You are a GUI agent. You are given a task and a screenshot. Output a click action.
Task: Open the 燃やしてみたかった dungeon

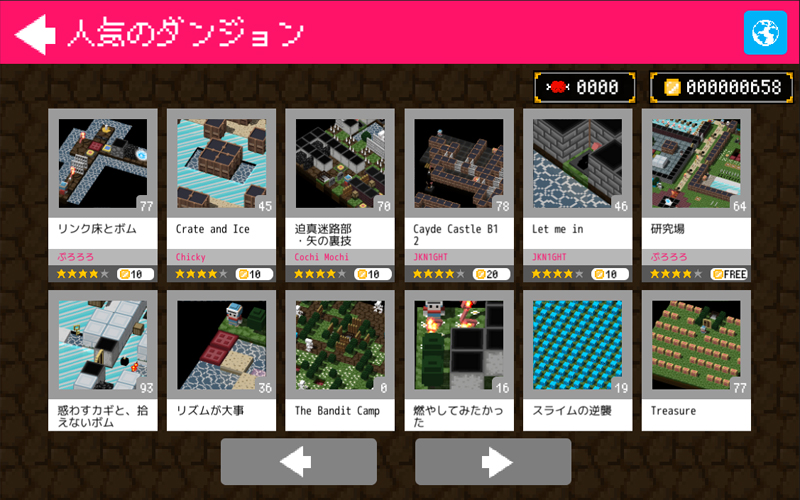point(459,360)
